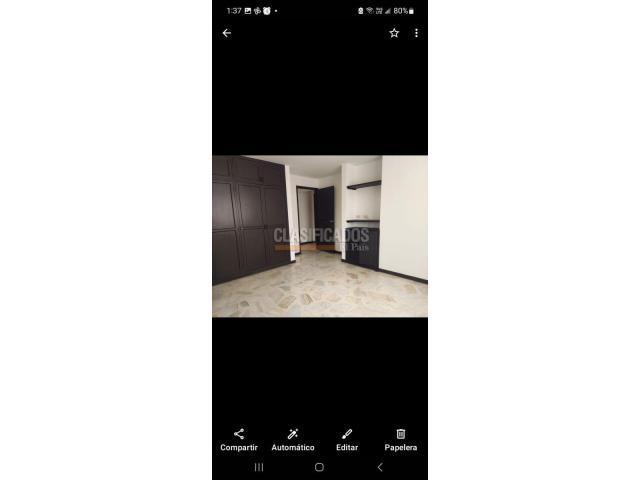Tap Compartir to share the photo
Image resolution: width=640 pixels, height=480 pixels.
239,439
